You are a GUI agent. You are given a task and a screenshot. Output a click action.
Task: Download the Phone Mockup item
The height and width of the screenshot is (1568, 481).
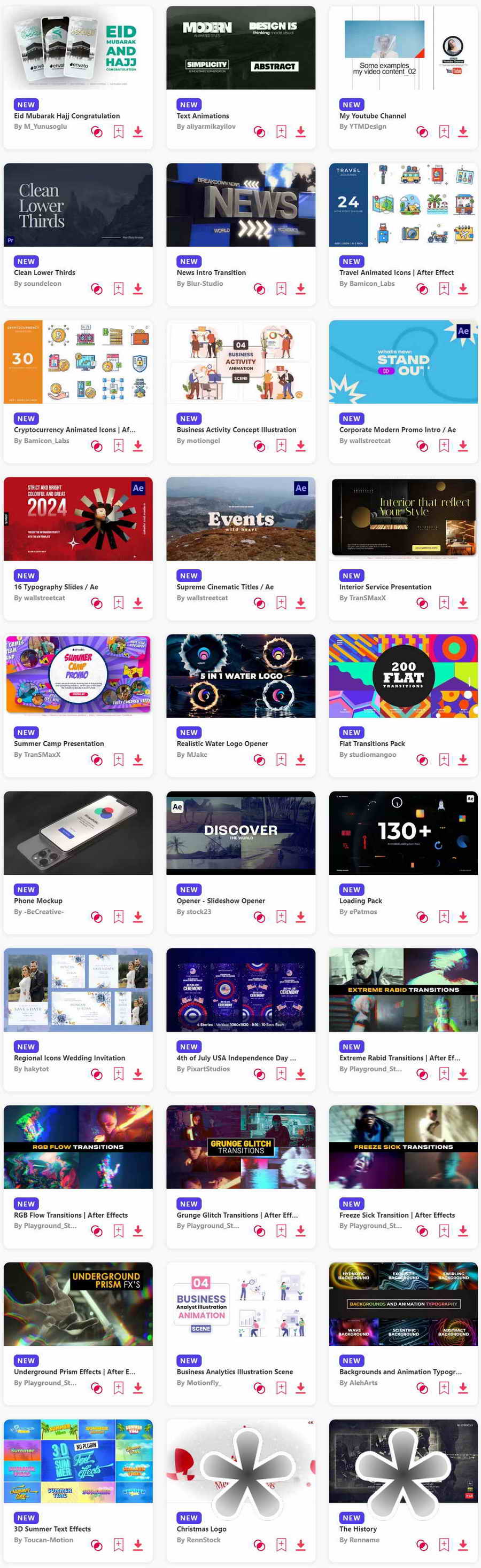coord(138,916)
